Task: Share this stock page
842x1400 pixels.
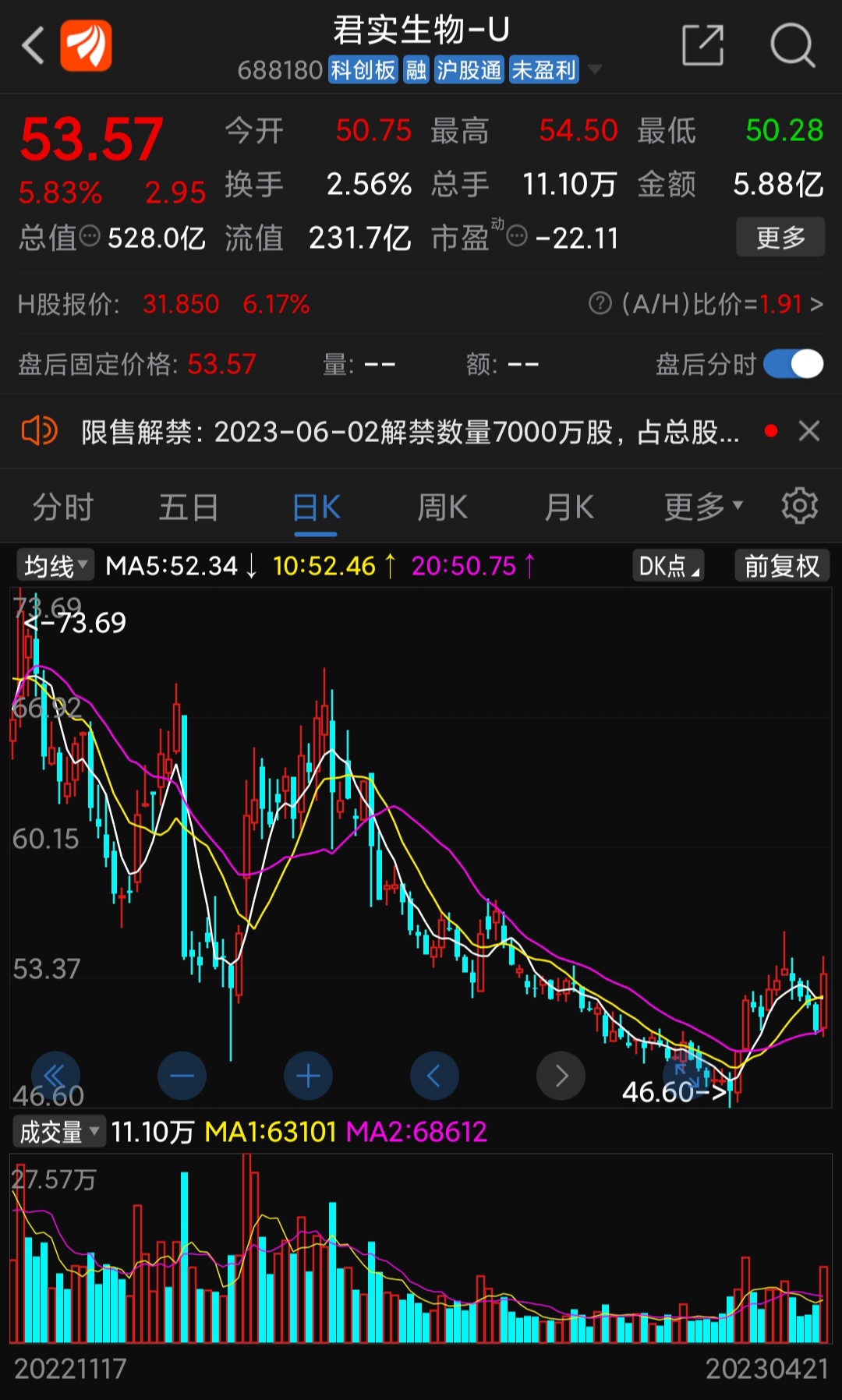Action: click(702, 46)
